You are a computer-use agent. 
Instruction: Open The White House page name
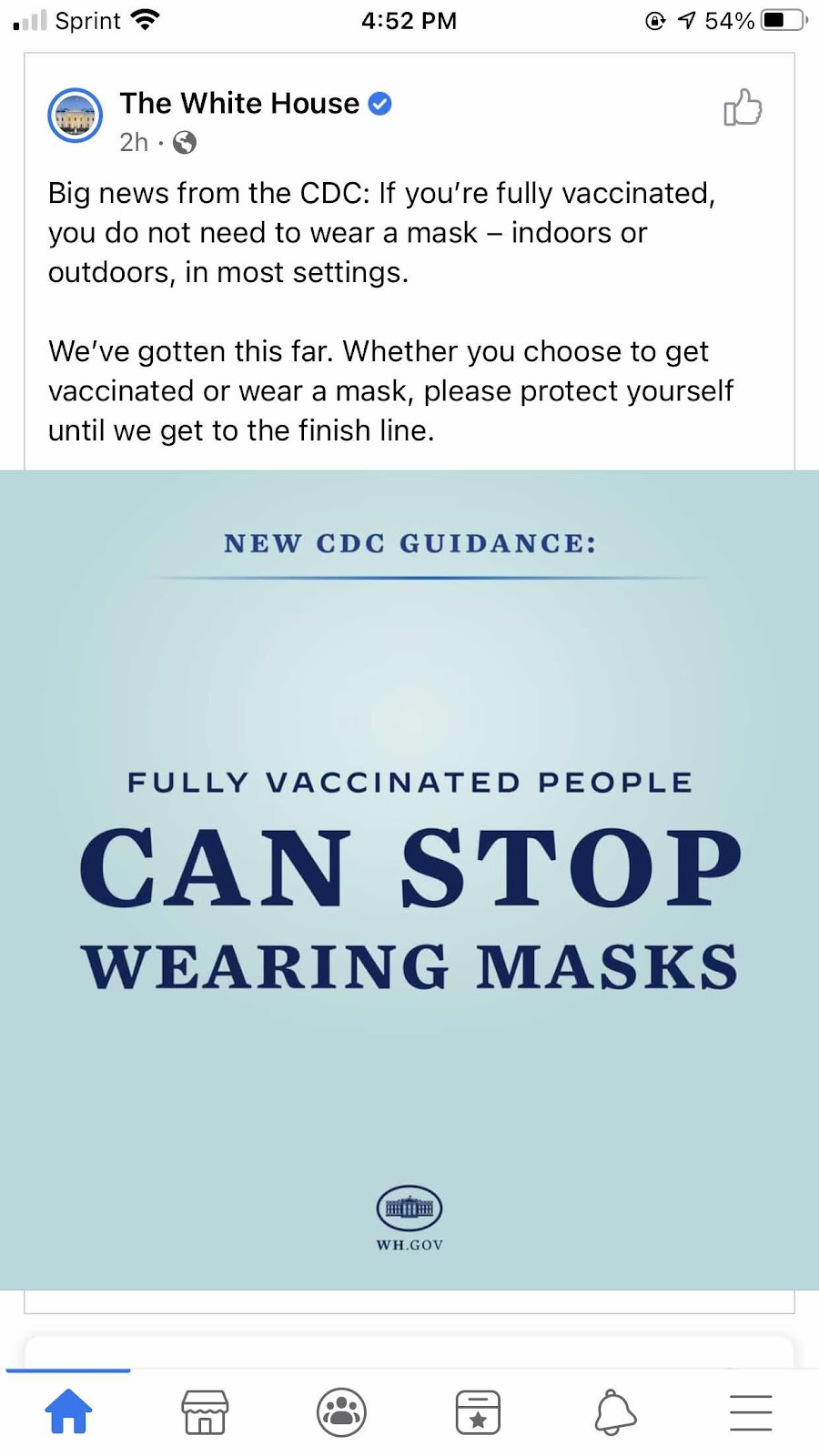coord(239,104)
